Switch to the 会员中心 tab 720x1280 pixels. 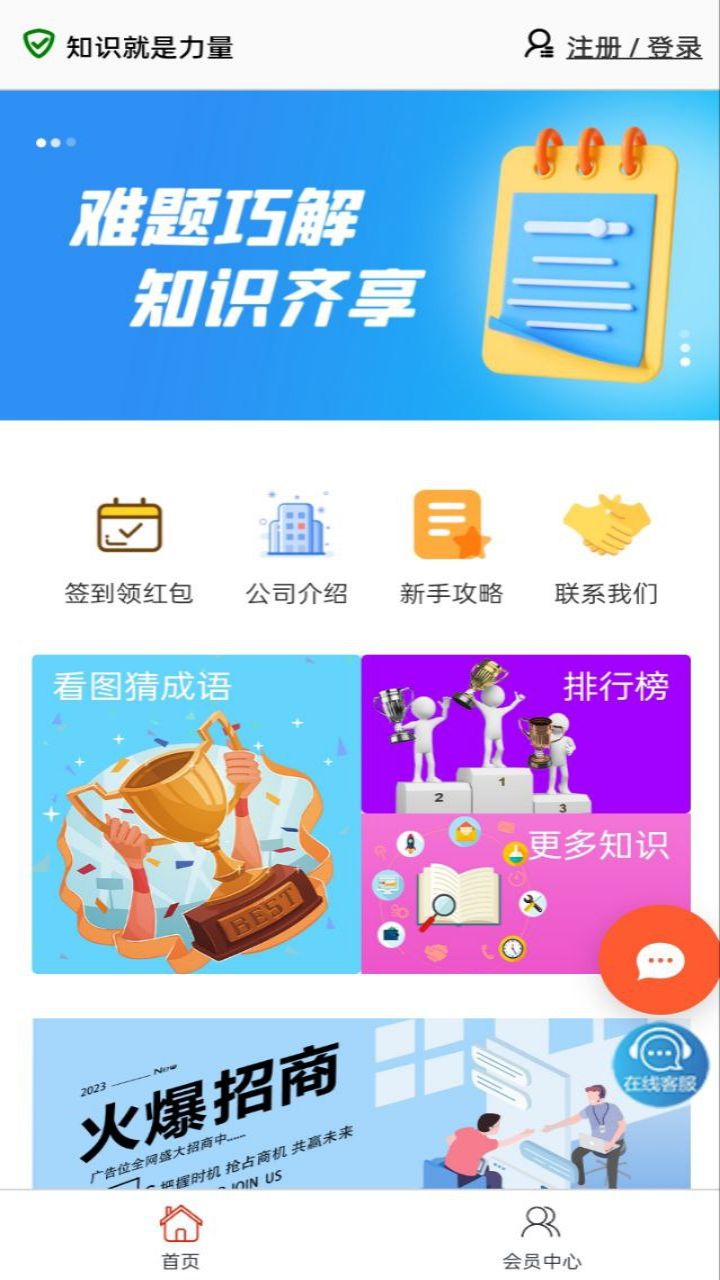pyautogui.click(x=541, y=1236)
